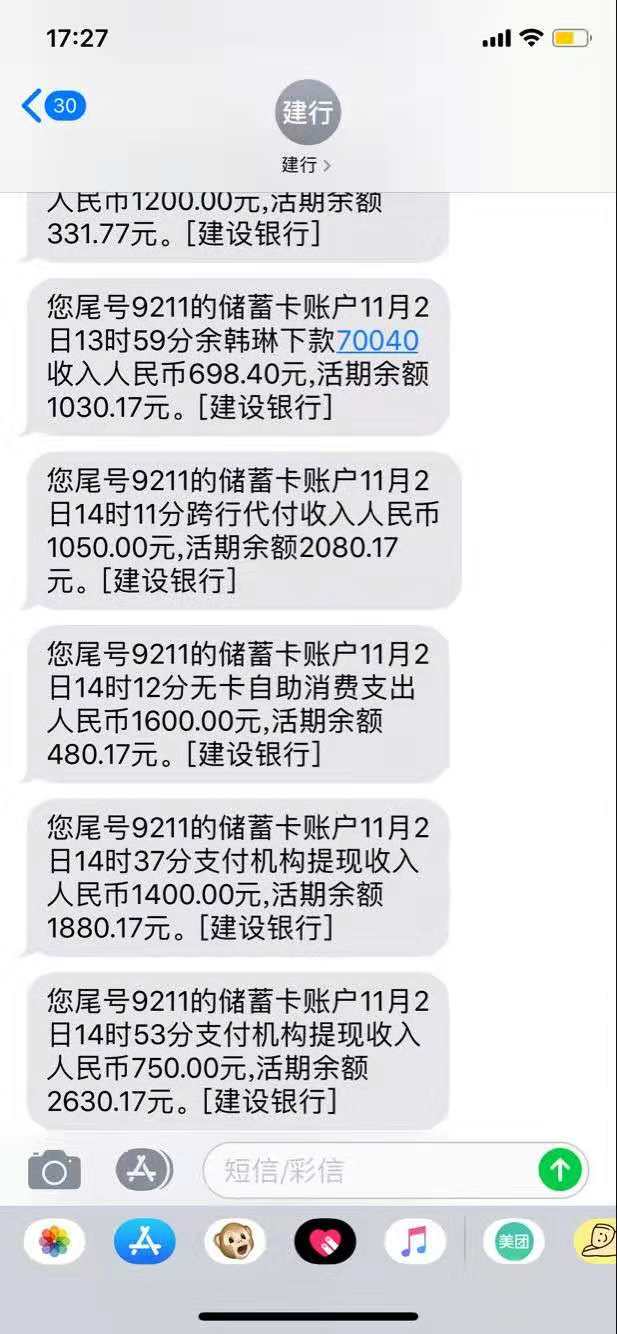Open the Music app in the app strip

pos(415,1242)
